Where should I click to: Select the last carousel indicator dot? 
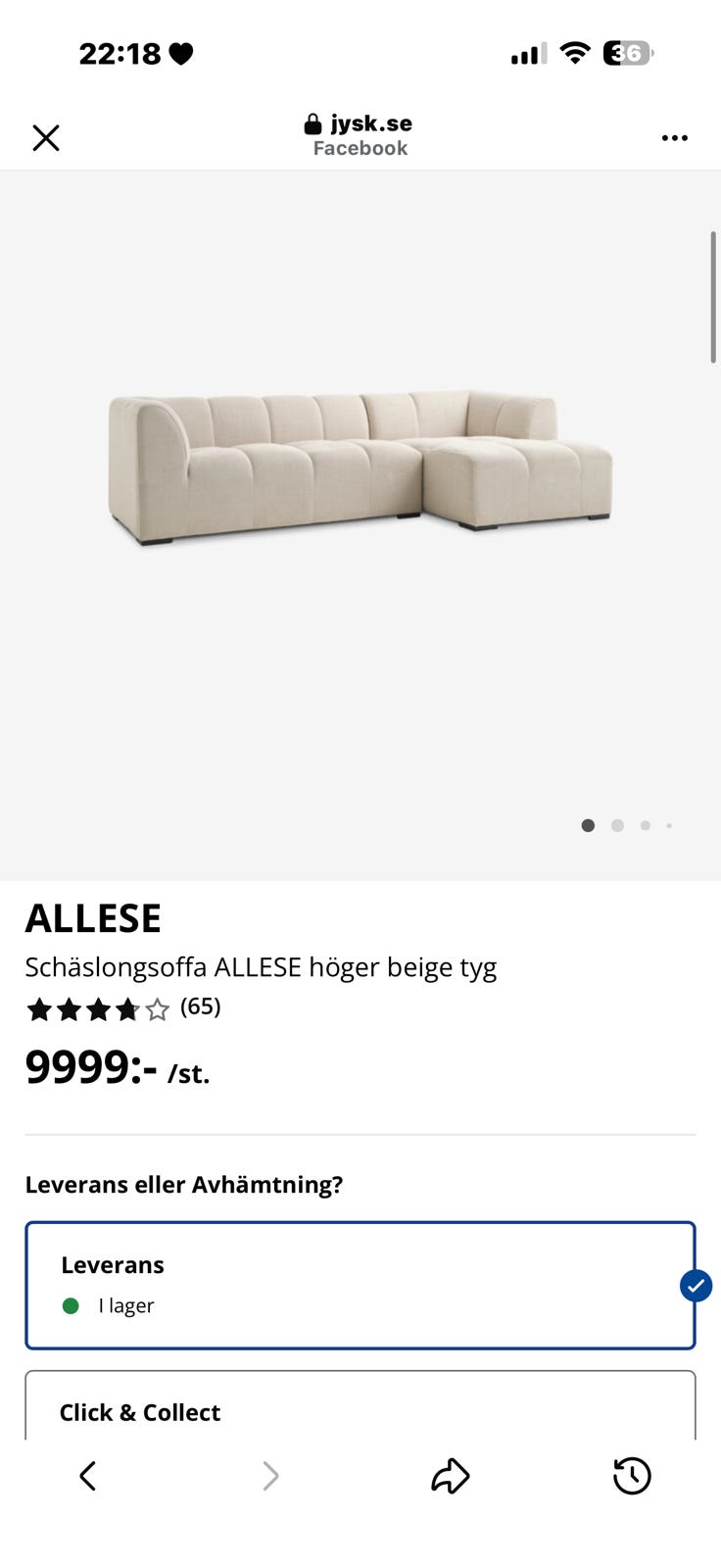coord(669,825)
